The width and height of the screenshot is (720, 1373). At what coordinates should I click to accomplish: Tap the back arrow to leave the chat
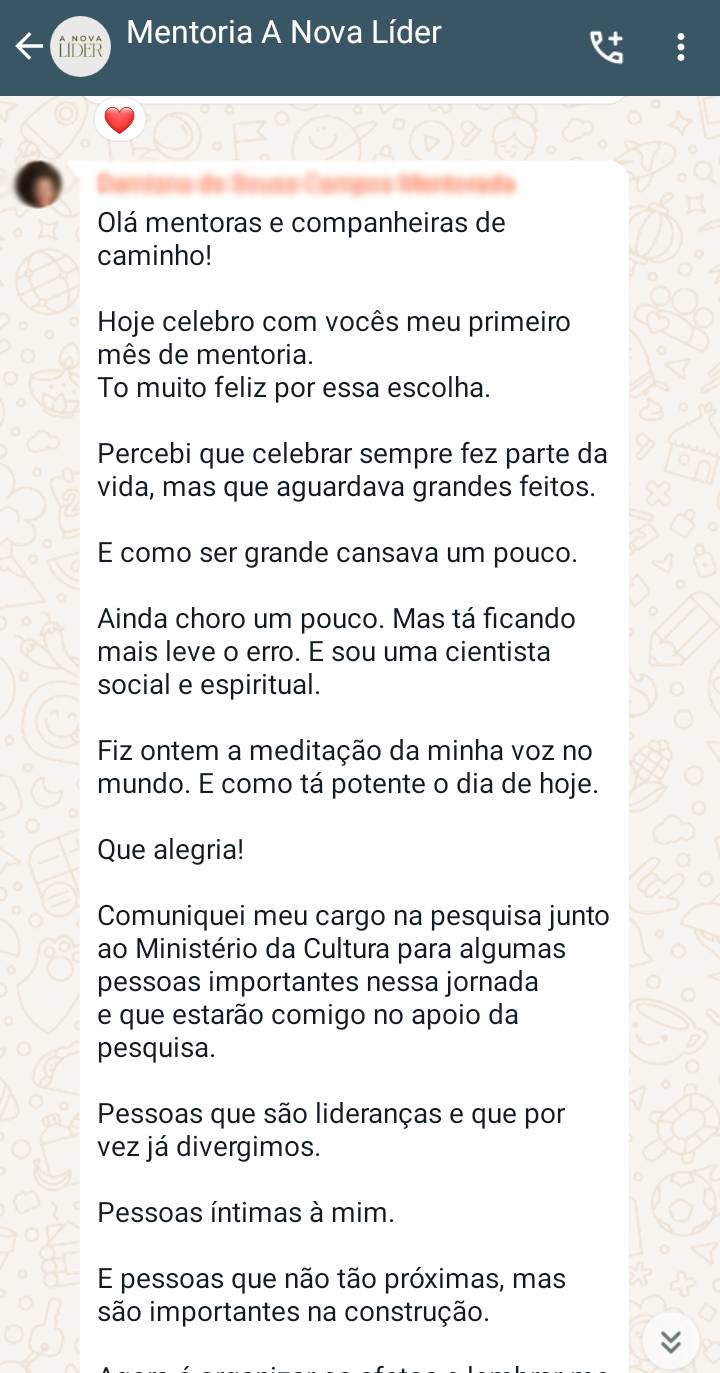point(28,46)
